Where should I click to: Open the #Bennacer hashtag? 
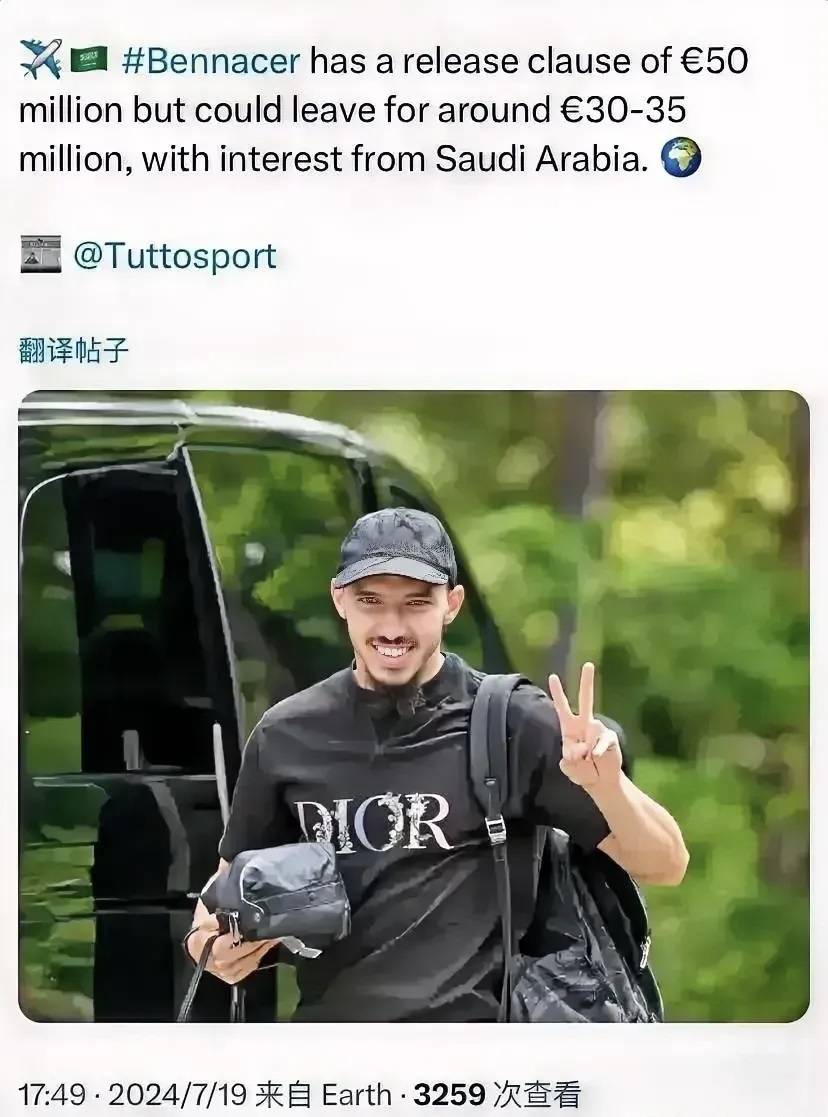(x=210, y=61)
